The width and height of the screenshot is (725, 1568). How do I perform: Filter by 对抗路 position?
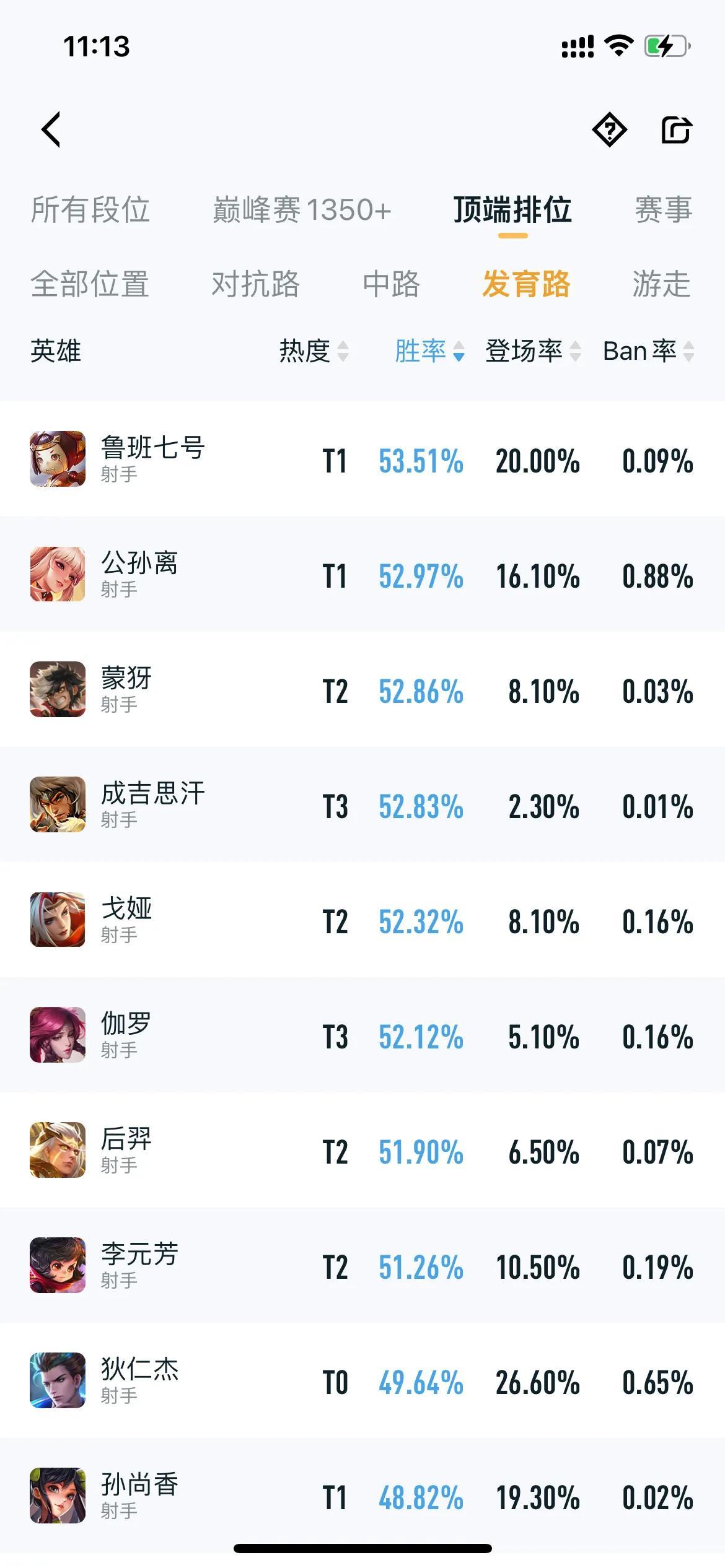[x=255, y=284]
